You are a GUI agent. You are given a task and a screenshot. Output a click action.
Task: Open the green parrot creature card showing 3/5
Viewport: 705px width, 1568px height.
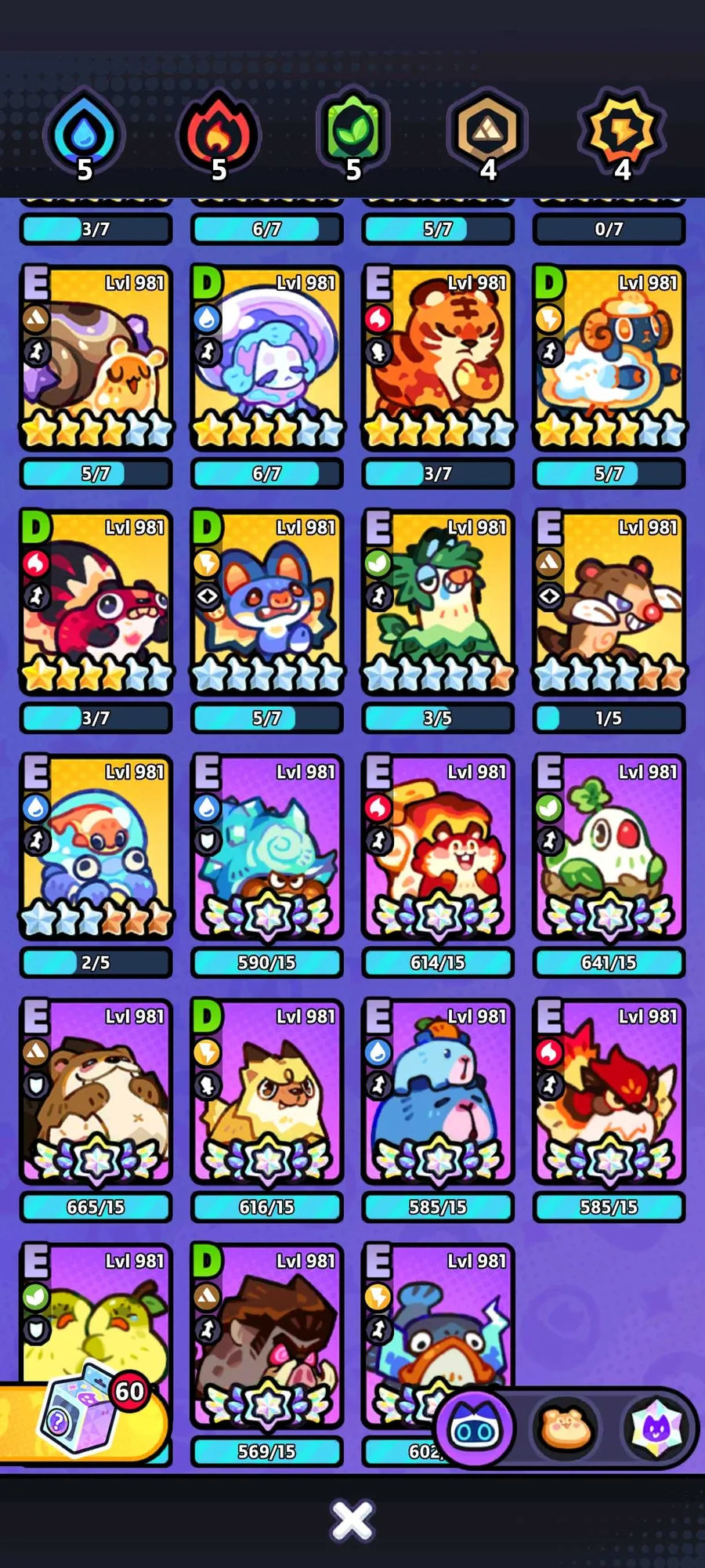[x=437, y=601]
